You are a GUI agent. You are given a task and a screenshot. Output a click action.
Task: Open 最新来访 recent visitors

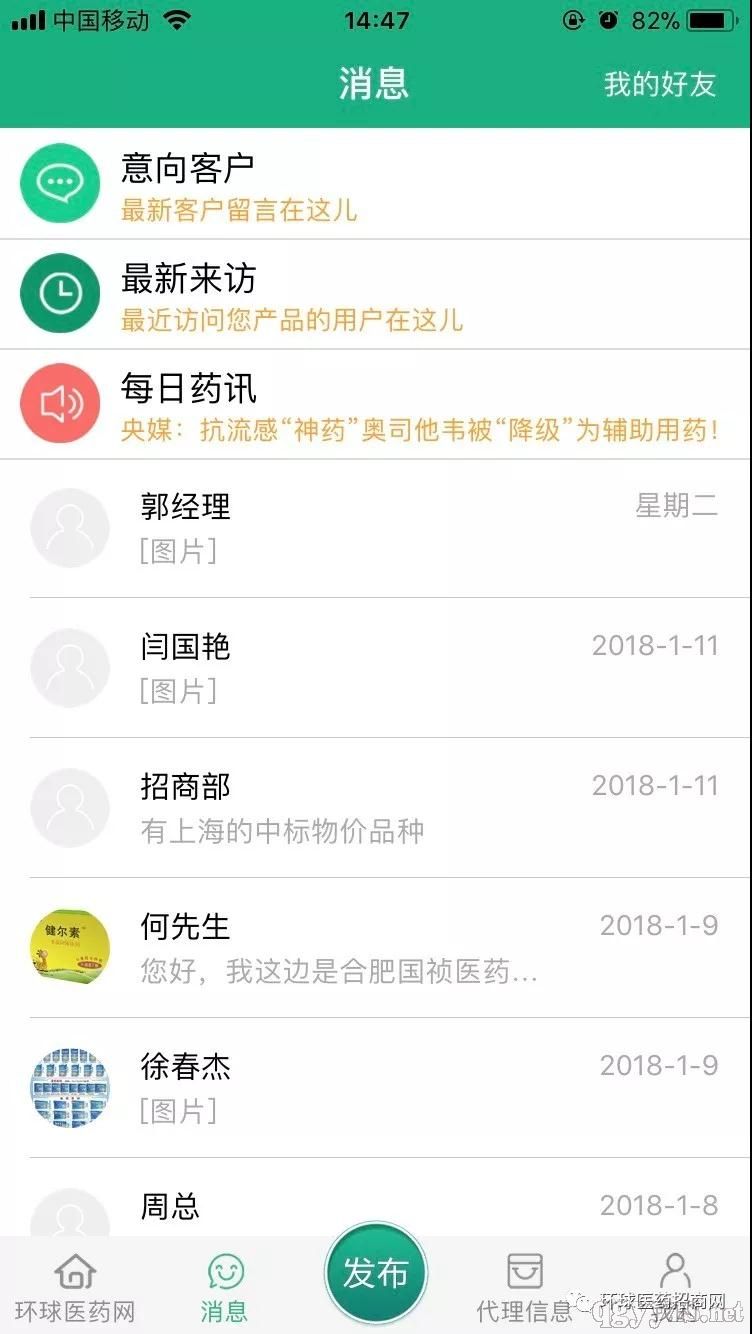[376, 294]
